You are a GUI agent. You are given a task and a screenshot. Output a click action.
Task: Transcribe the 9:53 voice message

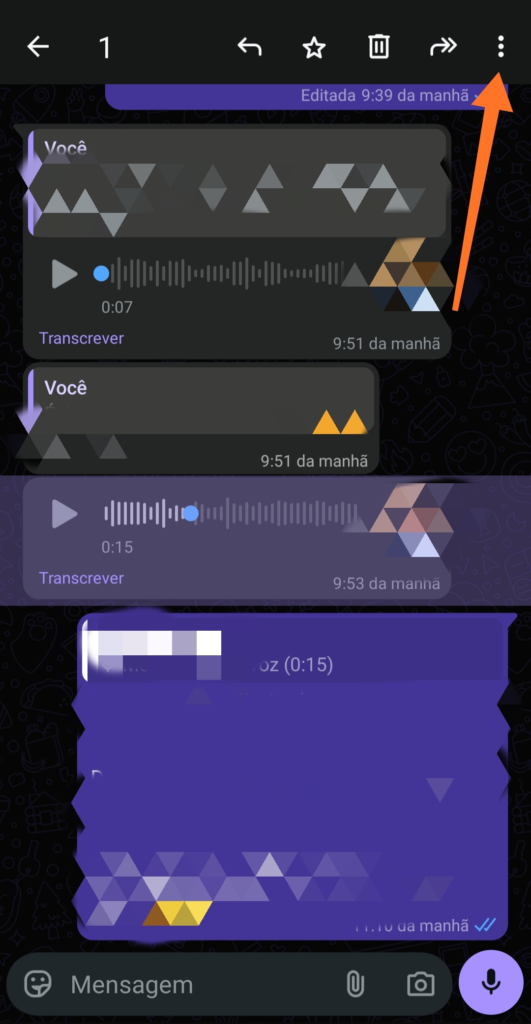[81, 579]
